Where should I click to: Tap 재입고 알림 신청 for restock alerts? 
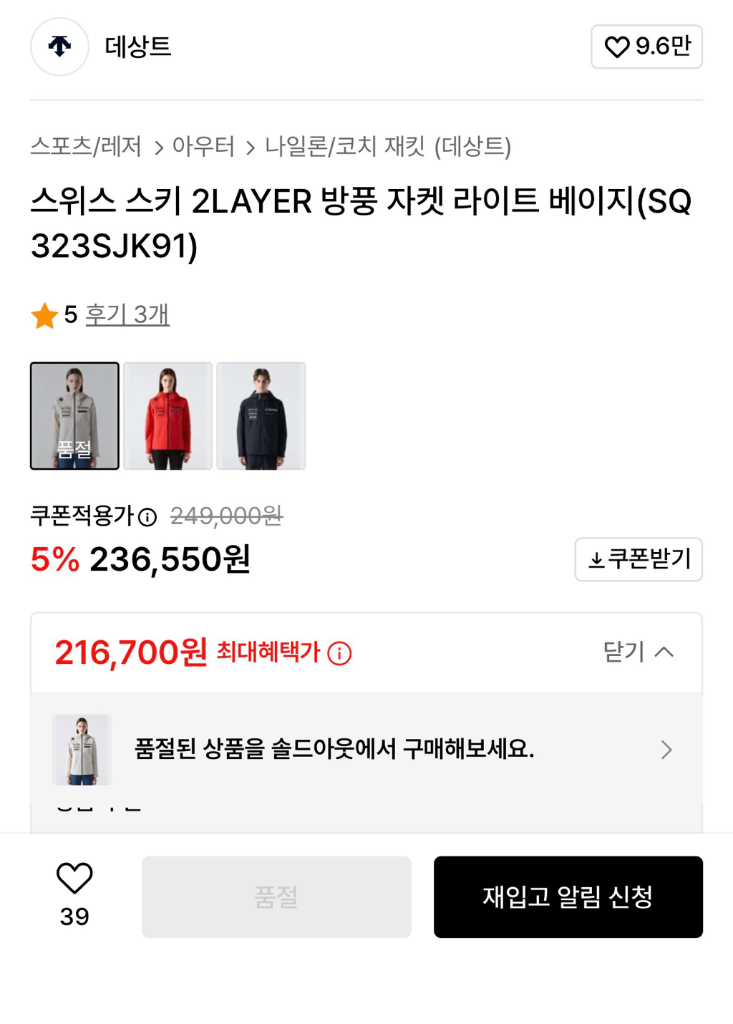click(x=568, y=896)
